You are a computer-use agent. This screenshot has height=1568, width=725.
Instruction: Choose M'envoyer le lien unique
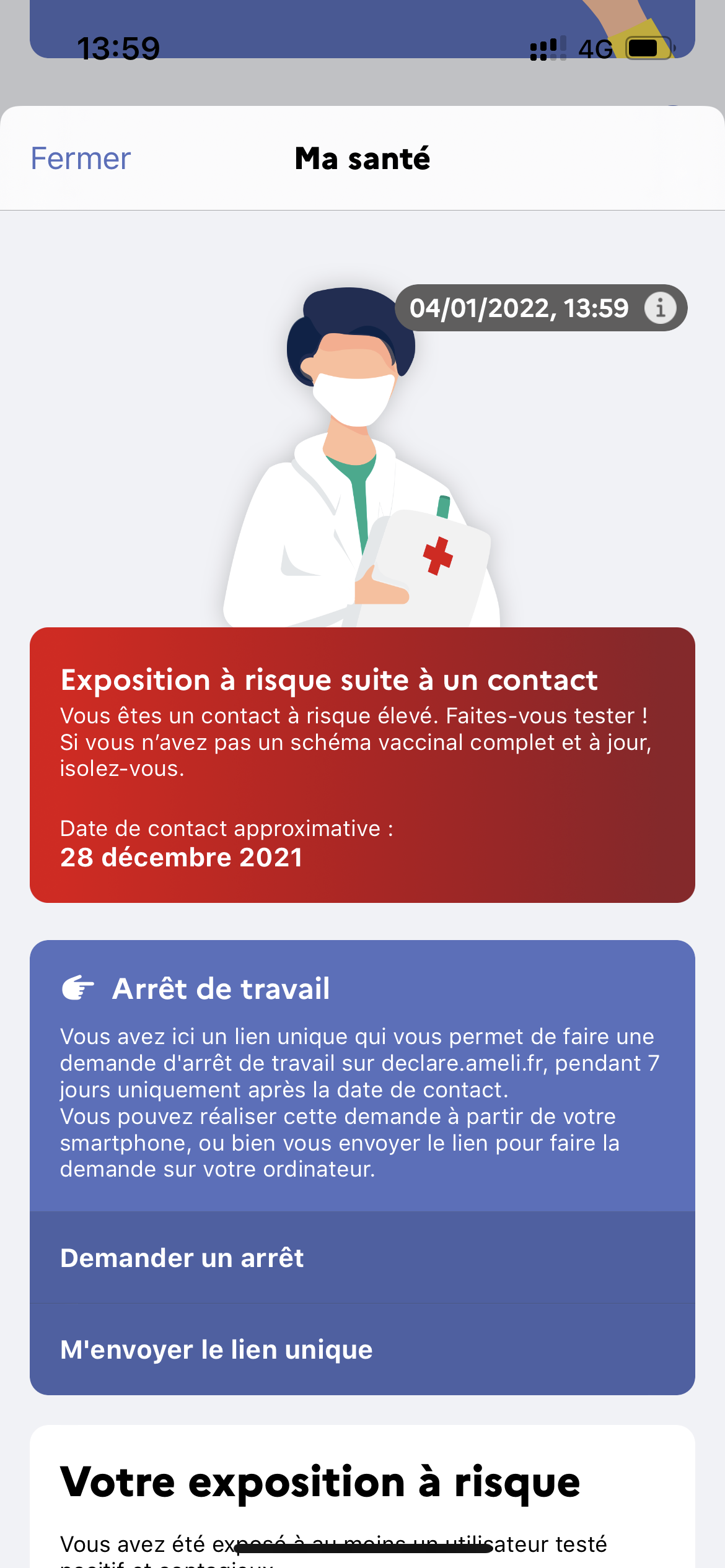point(362,1349)
